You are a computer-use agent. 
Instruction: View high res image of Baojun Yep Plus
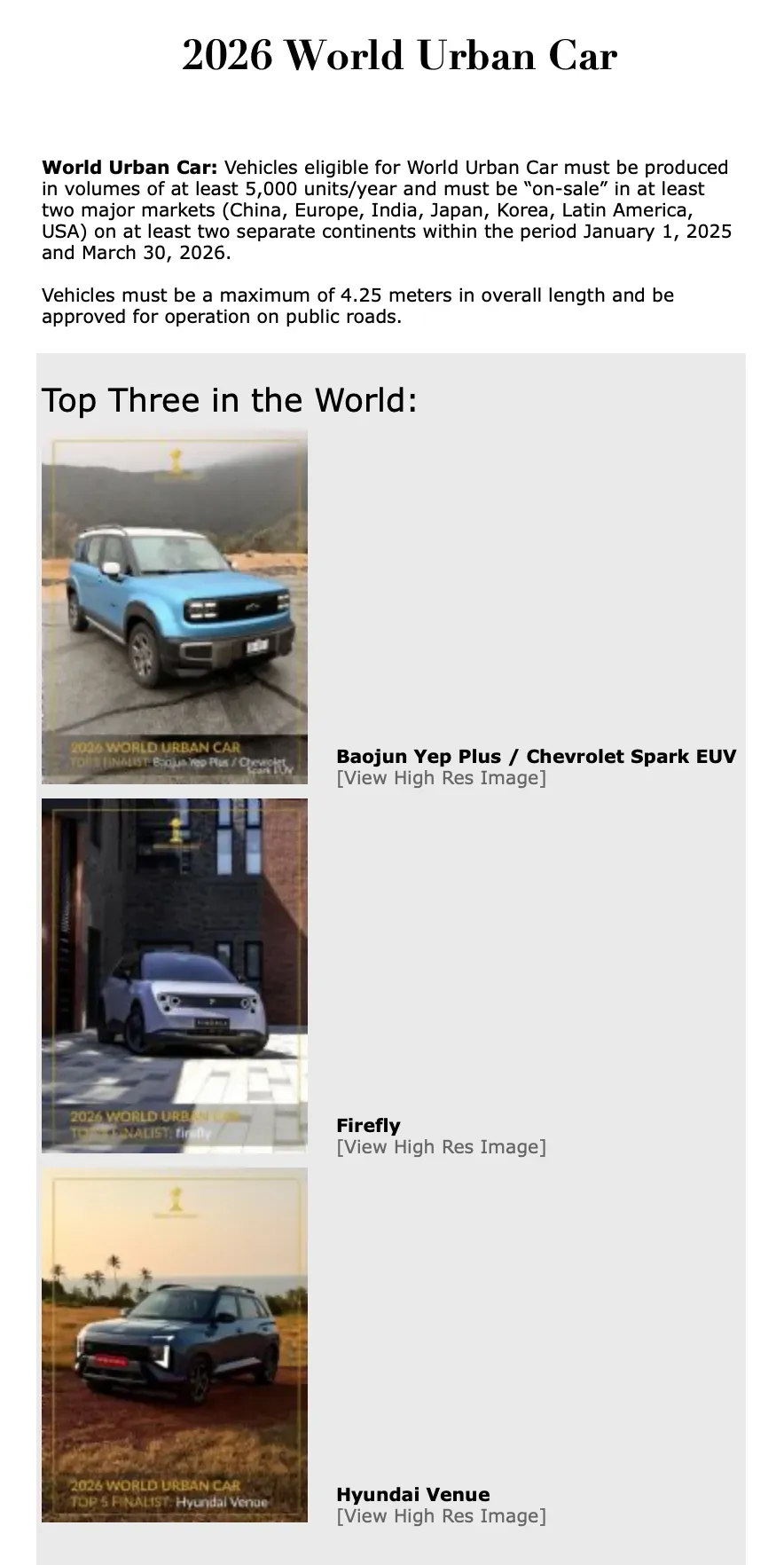coord(441,778)
